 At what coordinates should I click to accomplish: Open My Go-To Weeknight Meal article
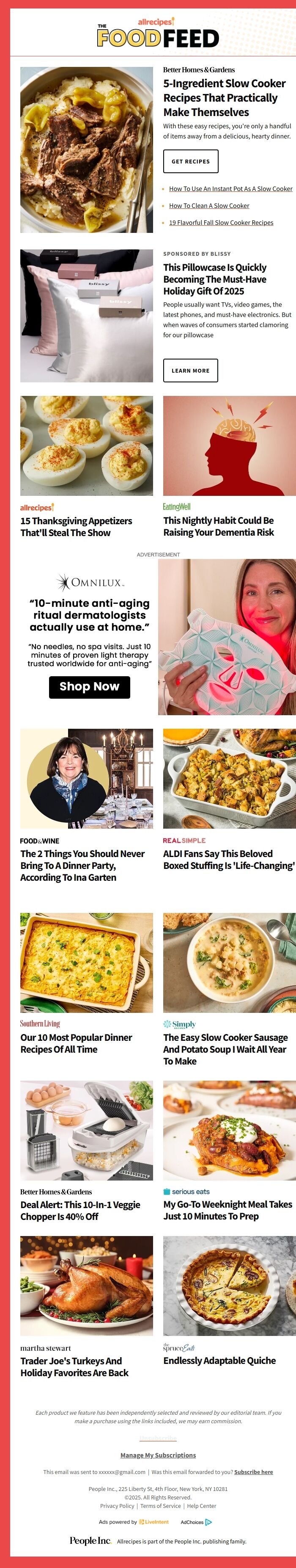tap(227, 1210)
